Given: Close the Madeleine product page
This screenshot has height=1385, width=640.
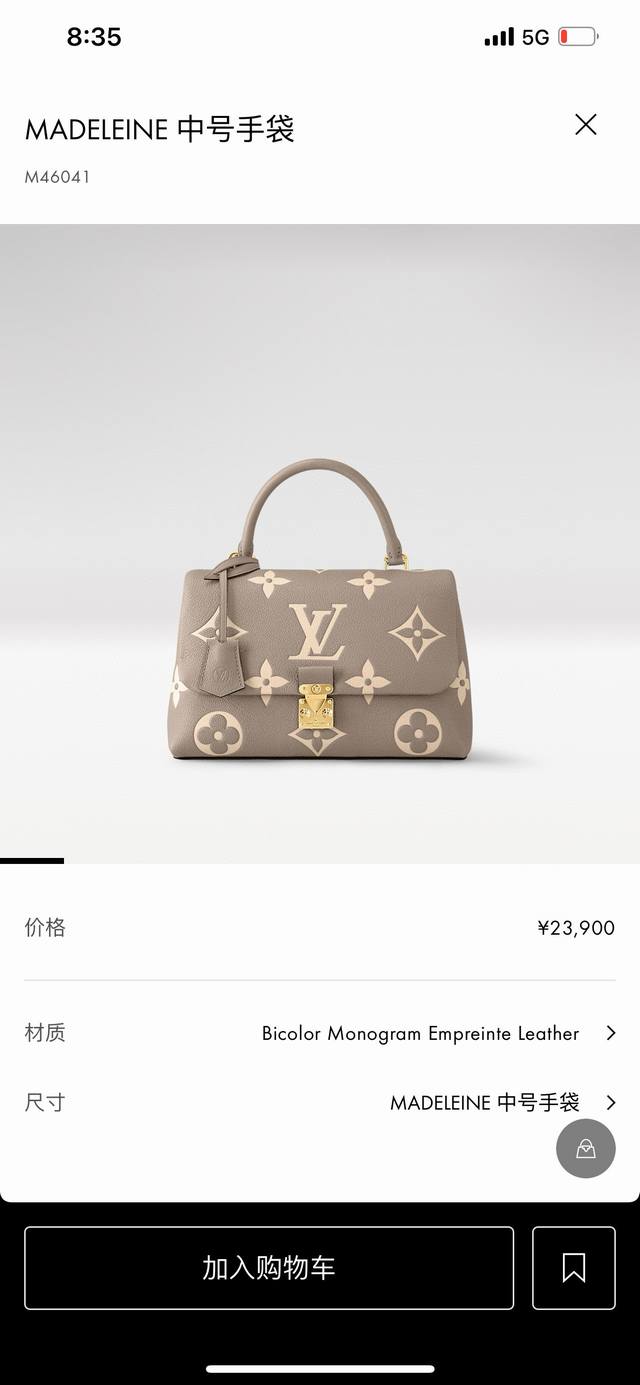Looking at the screenshot, I should (585, 125).
